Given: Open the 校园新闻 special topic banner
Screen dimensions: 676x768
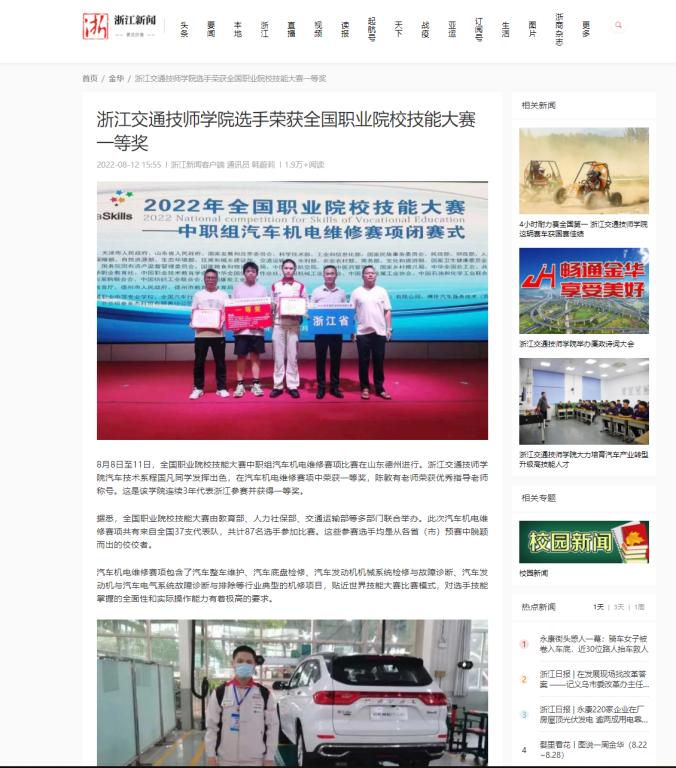Looking at the screenshot, I should [583, 541].
